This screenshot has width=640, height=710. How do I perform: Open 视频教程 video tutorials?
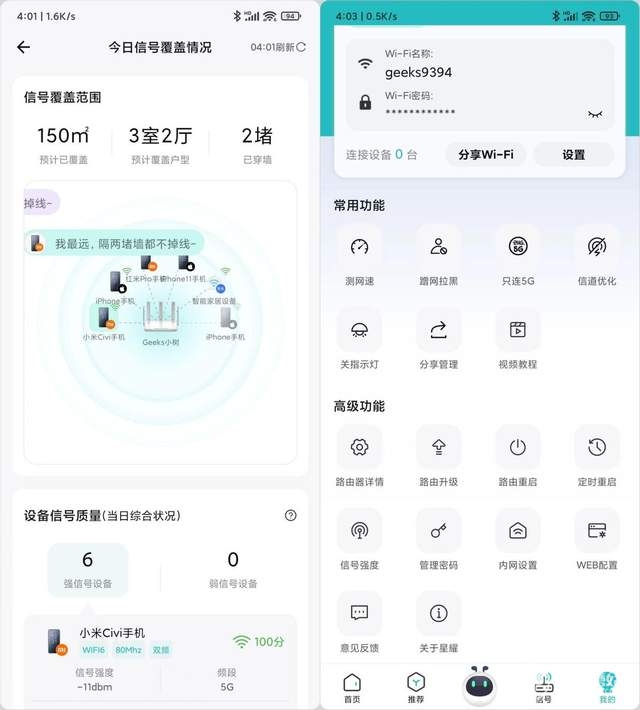tap(518, 338)
